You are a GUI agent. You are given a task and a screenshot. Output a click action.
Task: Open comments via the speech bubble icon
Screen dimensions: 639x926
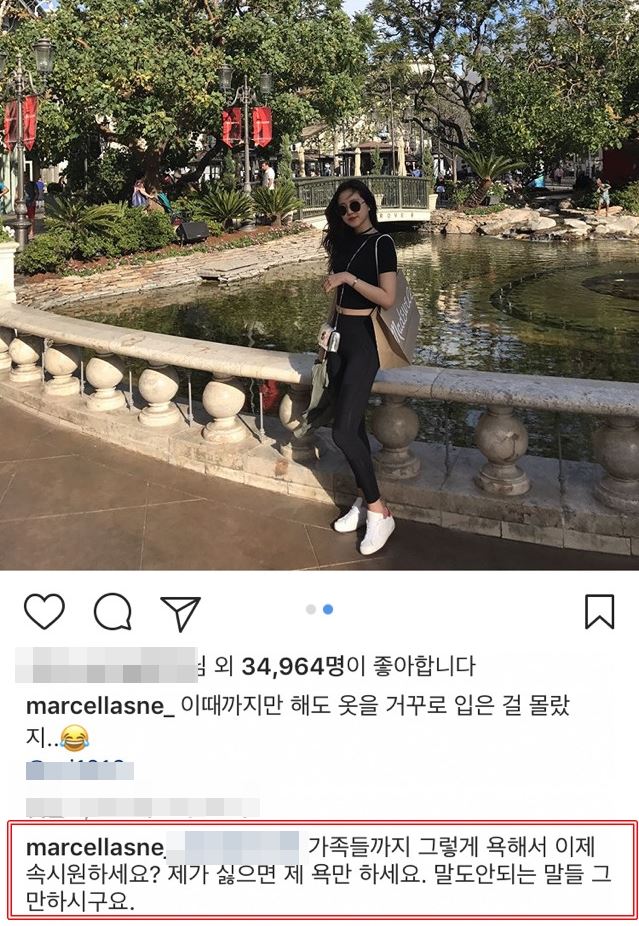112,611
